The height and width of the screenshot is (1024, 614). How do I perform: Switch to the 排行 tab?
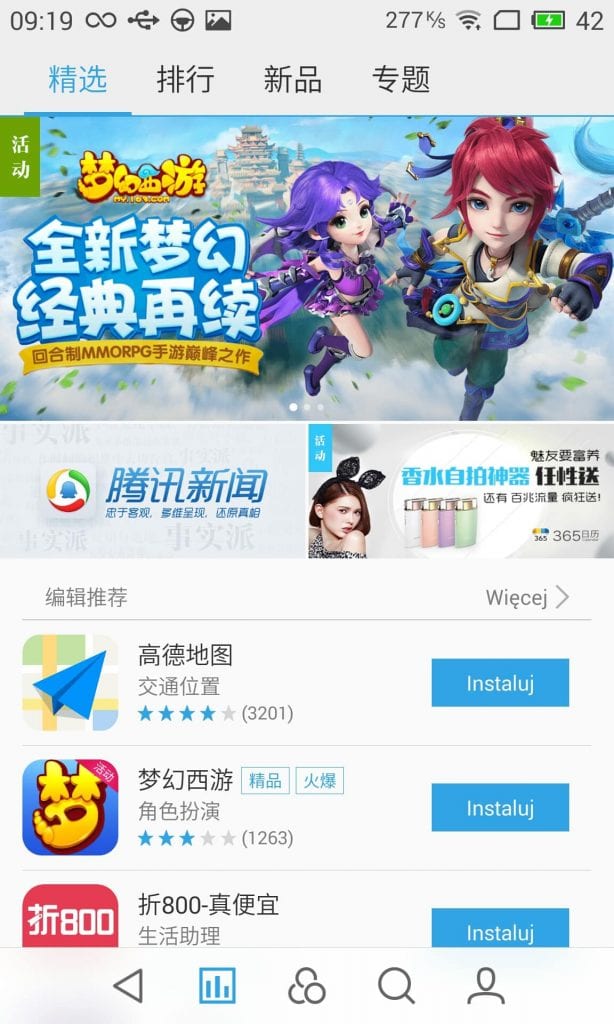[185, 80]
